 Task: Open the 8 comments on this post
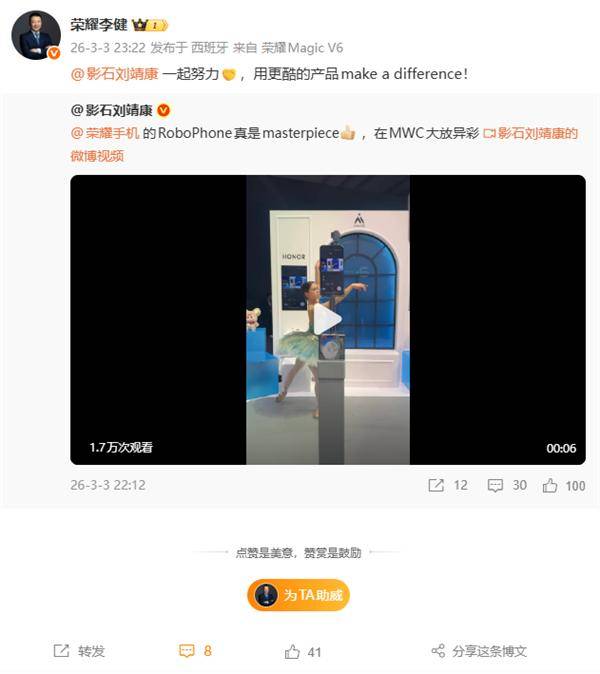[195, 651]
